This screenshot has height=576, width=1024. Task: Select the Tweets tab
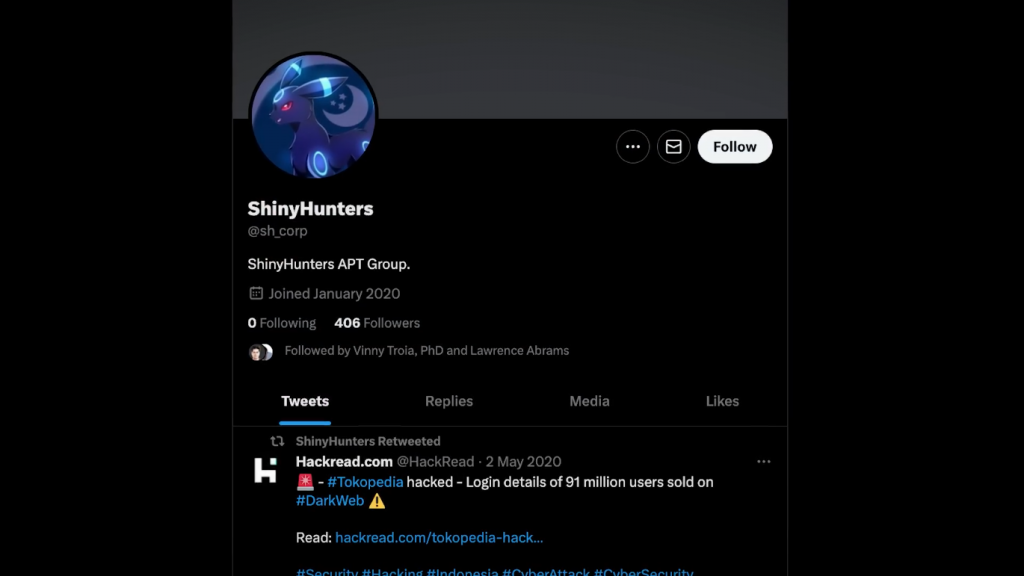305,401
